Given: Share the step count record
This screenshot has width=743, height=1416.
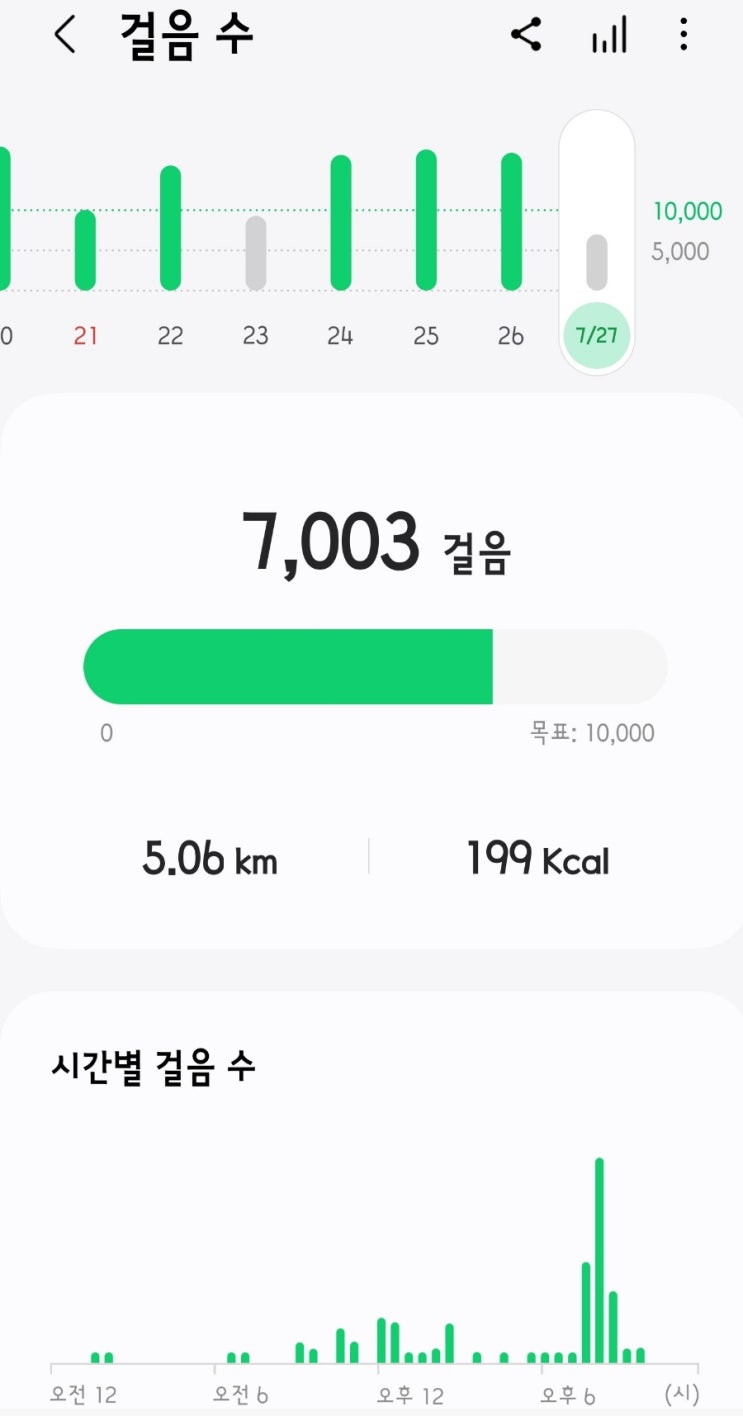Looking at the screenshot, I should click(526, 36).
